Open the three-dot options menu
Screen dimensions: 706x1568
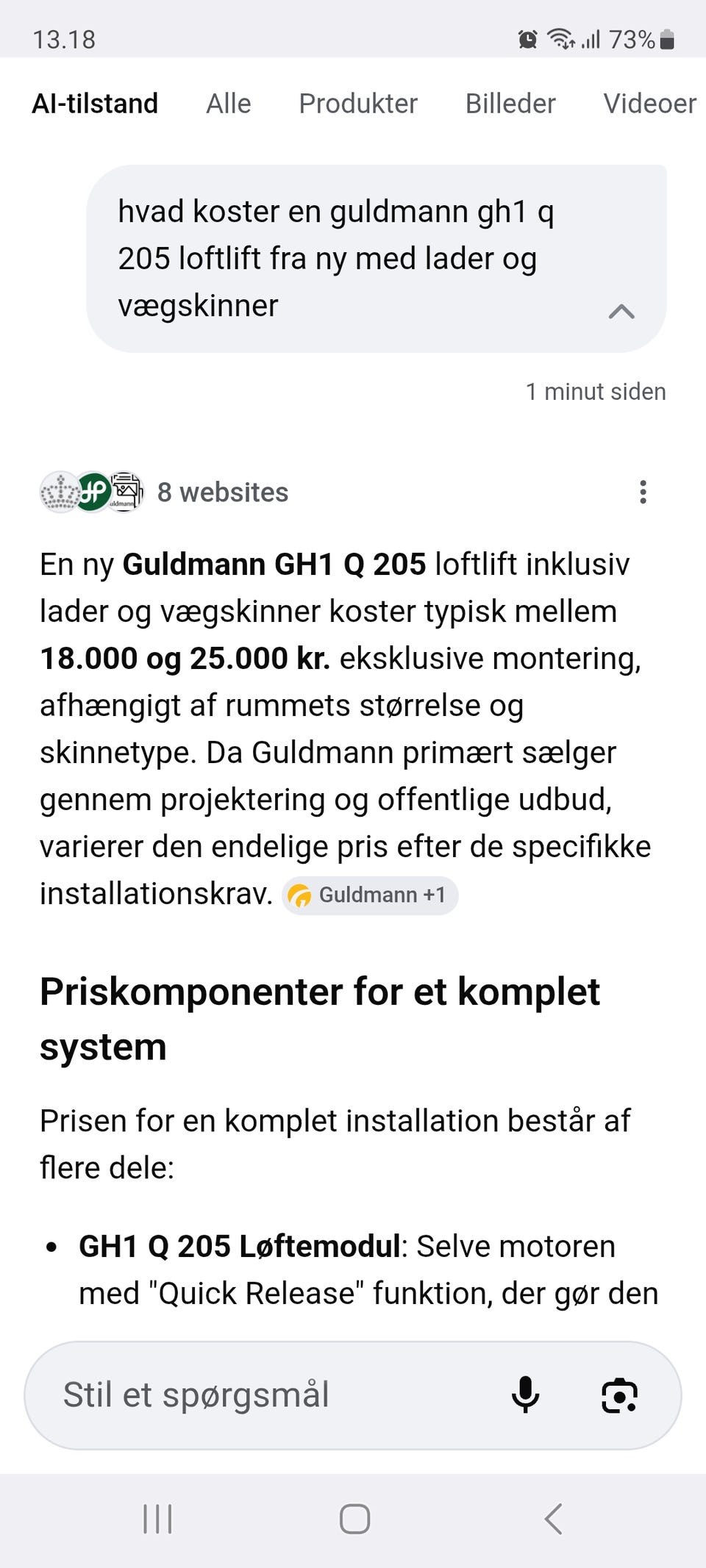click(x=643, y=491)
